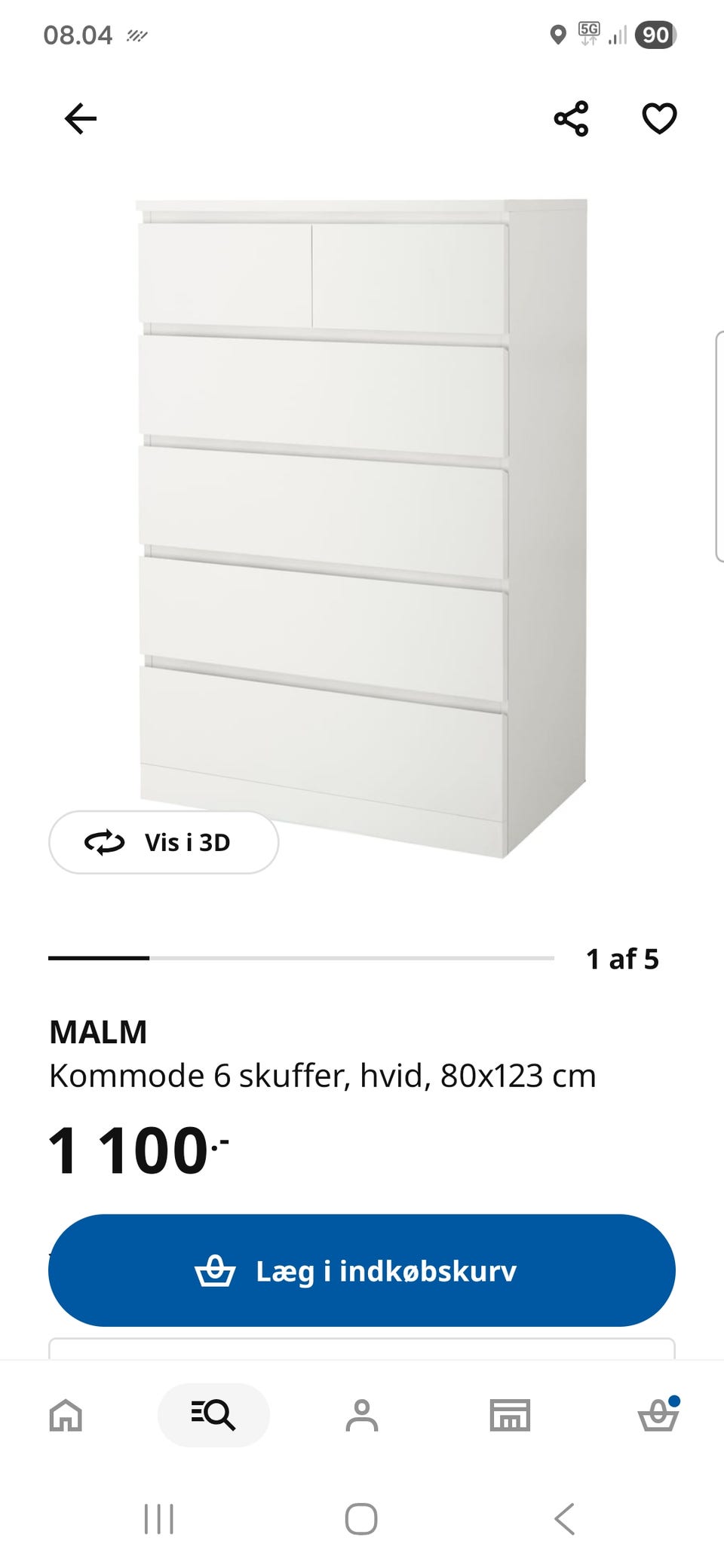Open the store locator icon in bottom bar
The width and height of the screenshot is (724, 1568).
(510, 1414)
